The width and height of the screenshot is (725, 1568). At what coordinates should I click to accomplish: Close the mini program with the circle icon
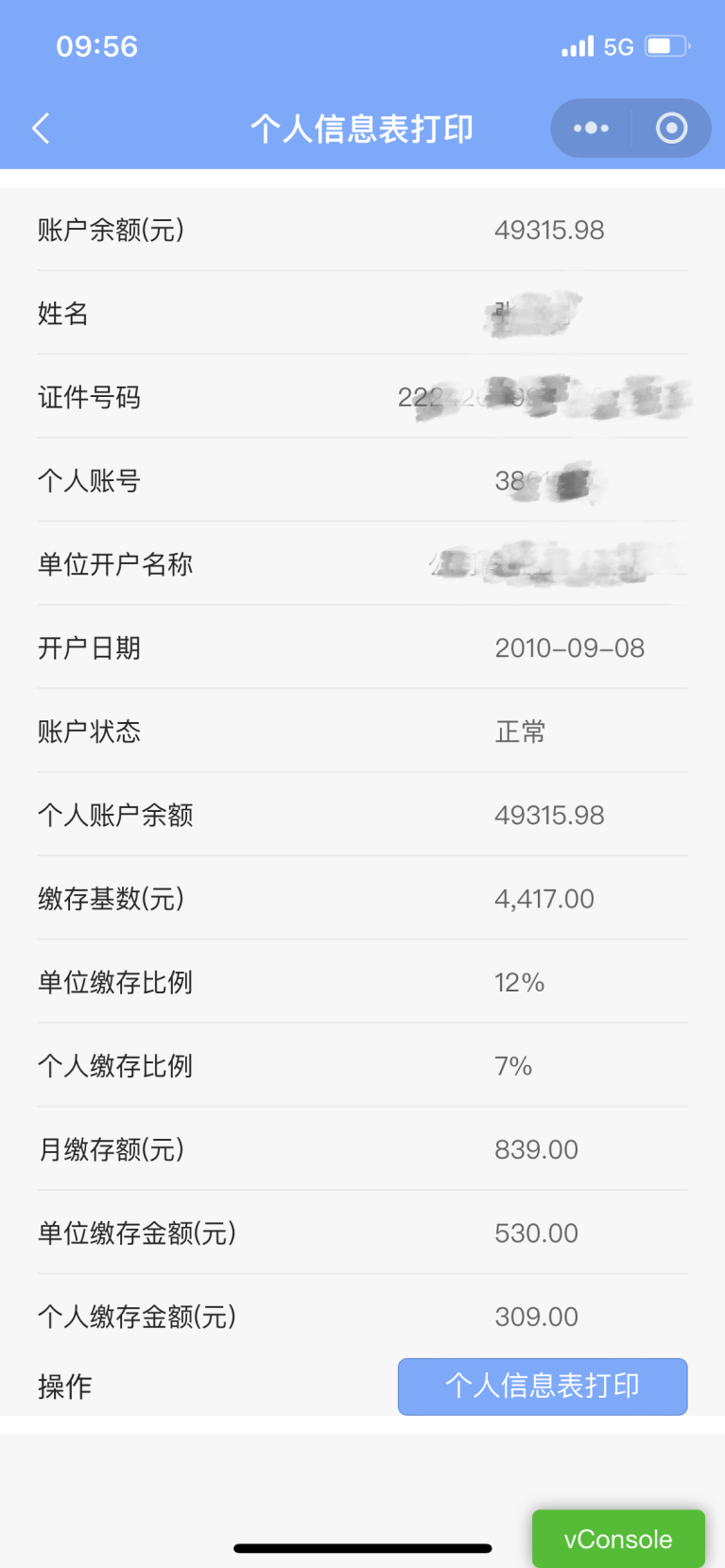[671, 129]
